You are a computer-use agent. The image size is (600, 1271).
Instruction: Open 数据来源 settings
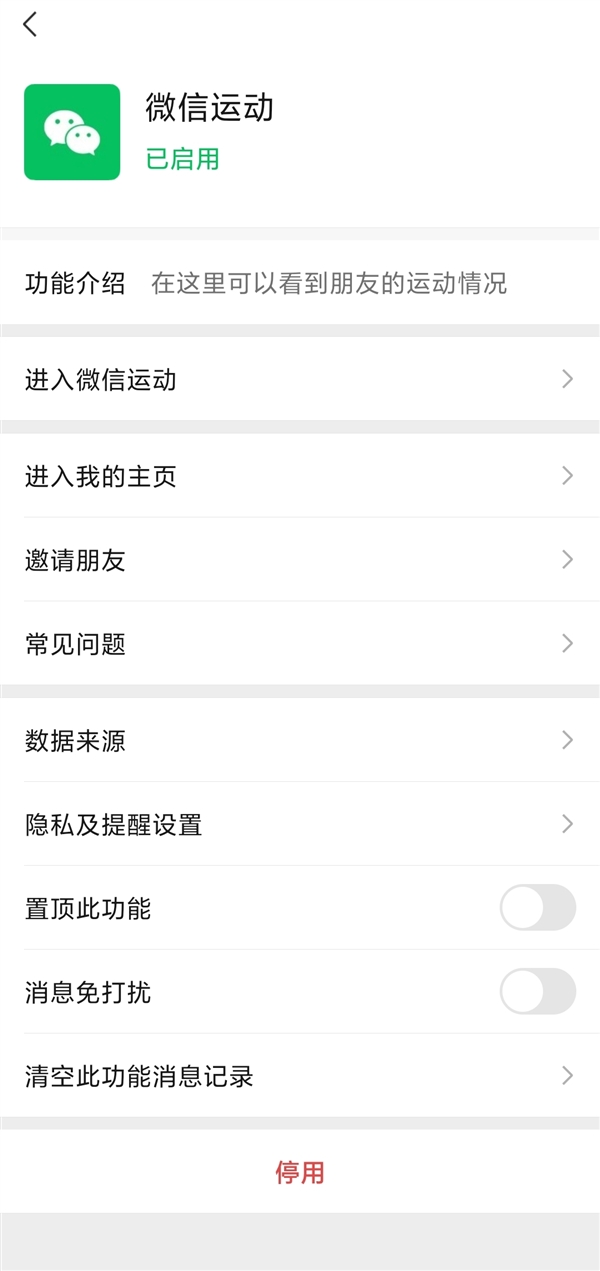tap(300, 741)
